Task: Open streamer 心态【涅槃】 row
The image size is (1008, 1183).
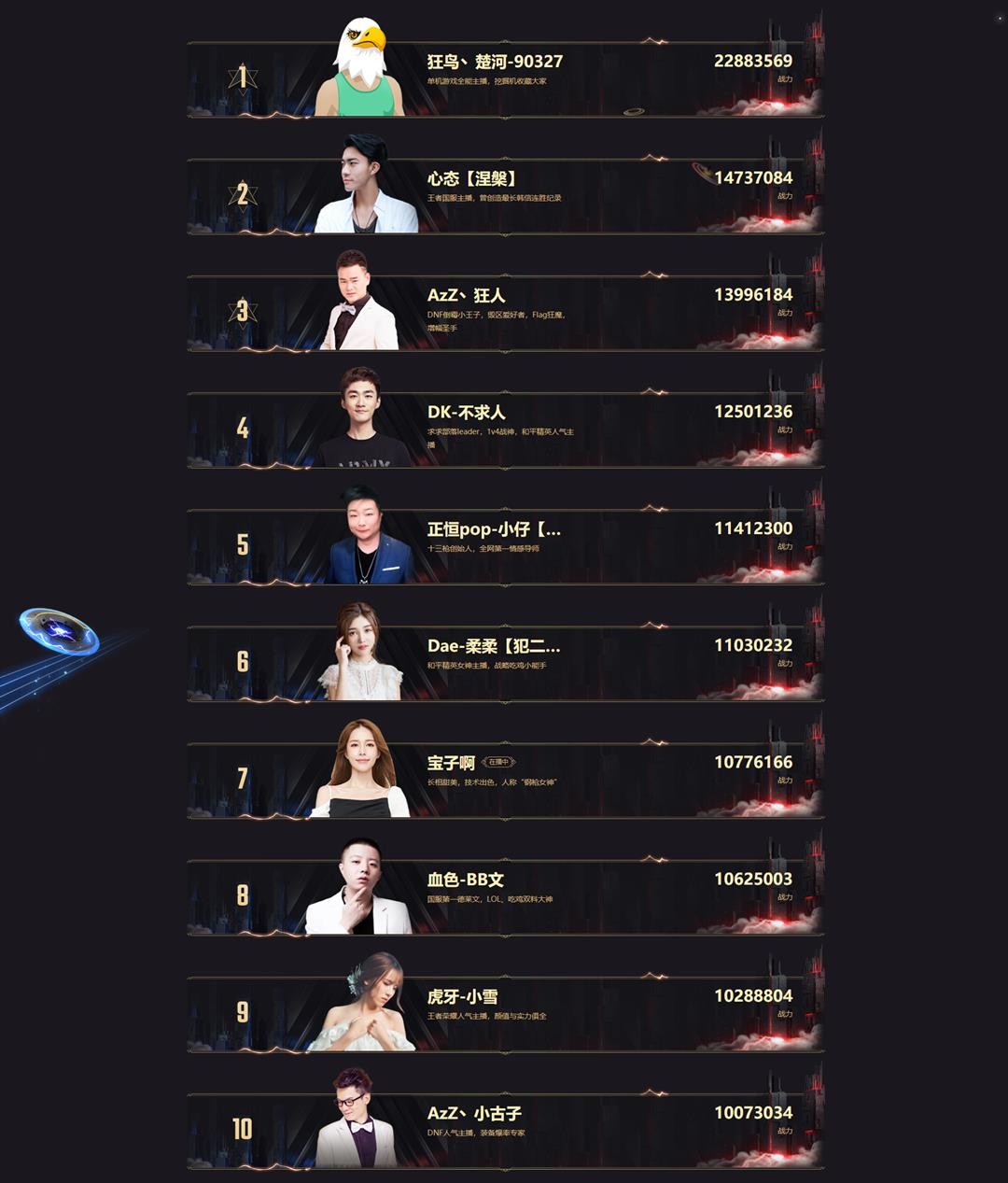Action: pyautogui.click(x=472, y=179)
